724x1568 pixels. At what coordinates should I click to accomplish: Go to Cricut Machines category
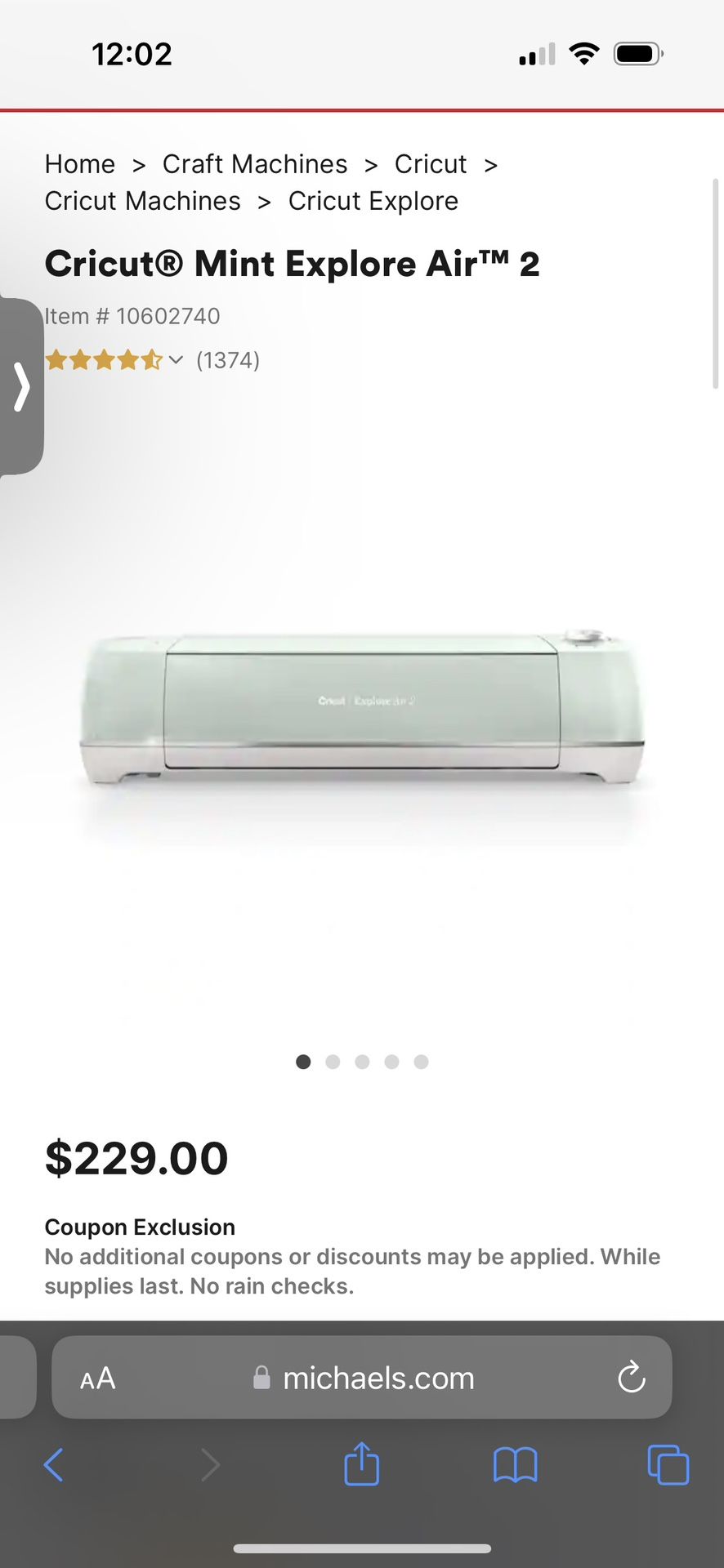coord(143,201)
